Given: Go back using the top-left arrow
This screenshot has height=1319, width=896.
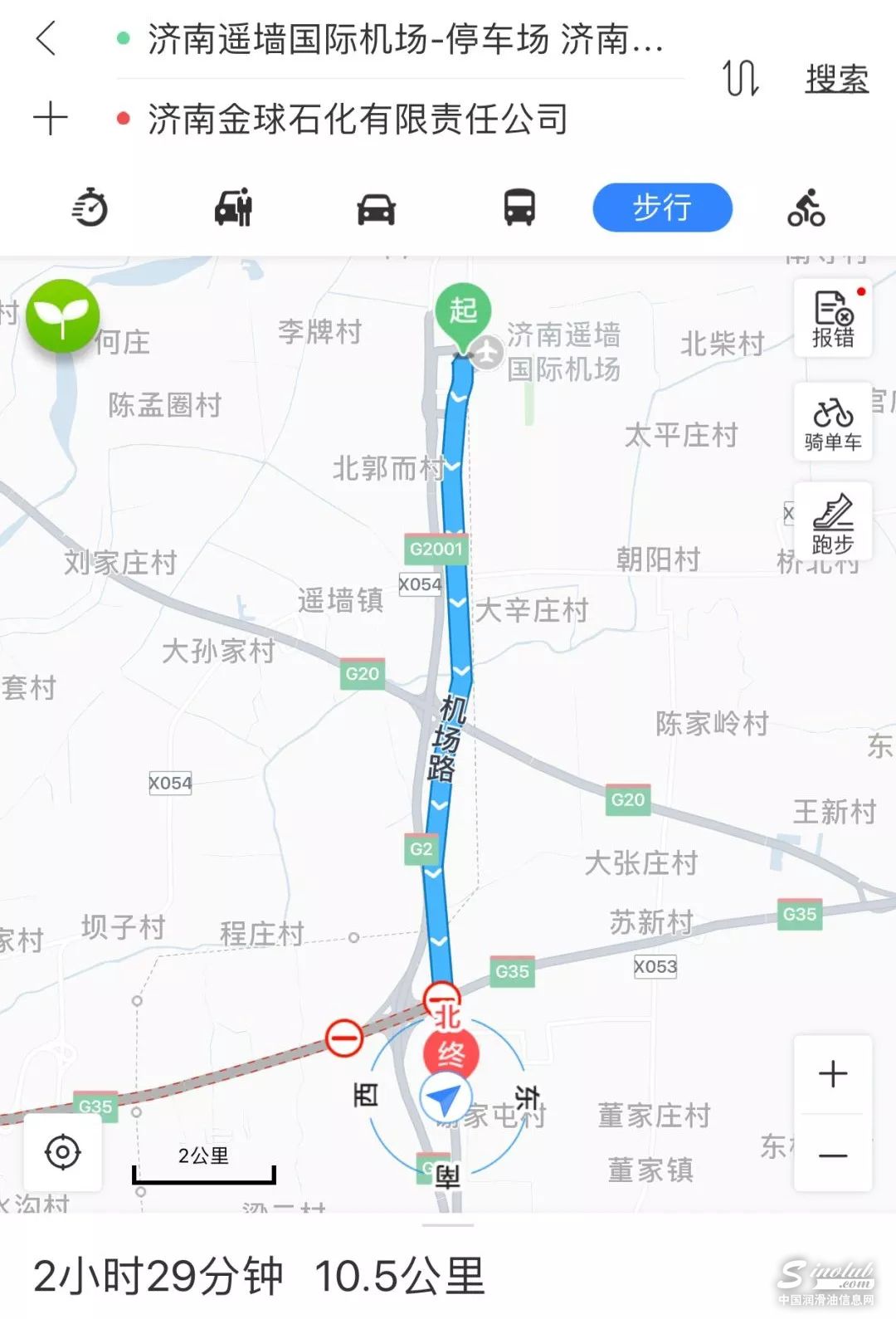Looking at the screenshot, I should [x=46, y=39].
